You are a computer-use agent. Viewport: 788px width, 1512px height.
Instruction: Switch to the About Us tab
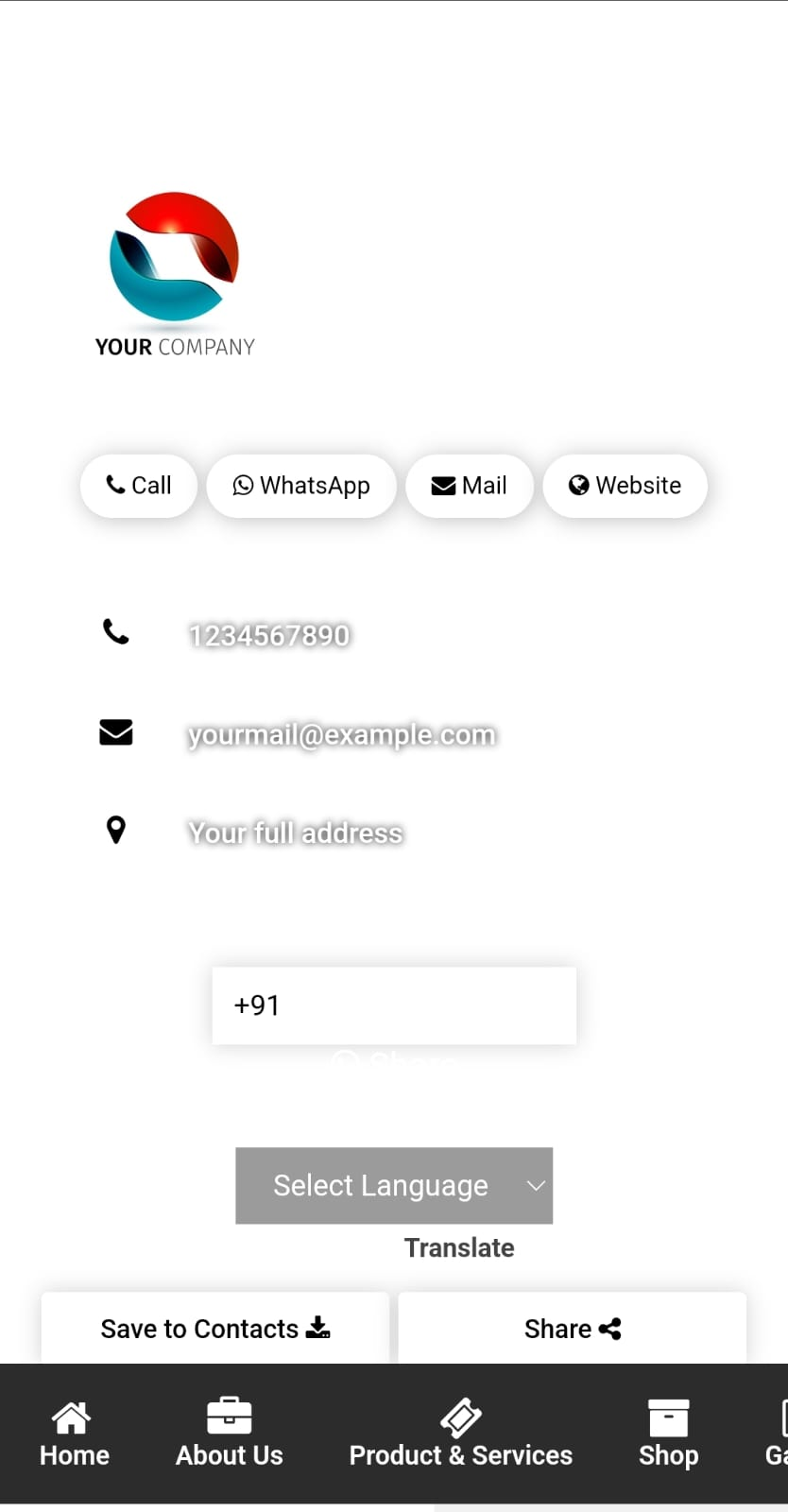pyautogui.click(x=230, y=1434)
